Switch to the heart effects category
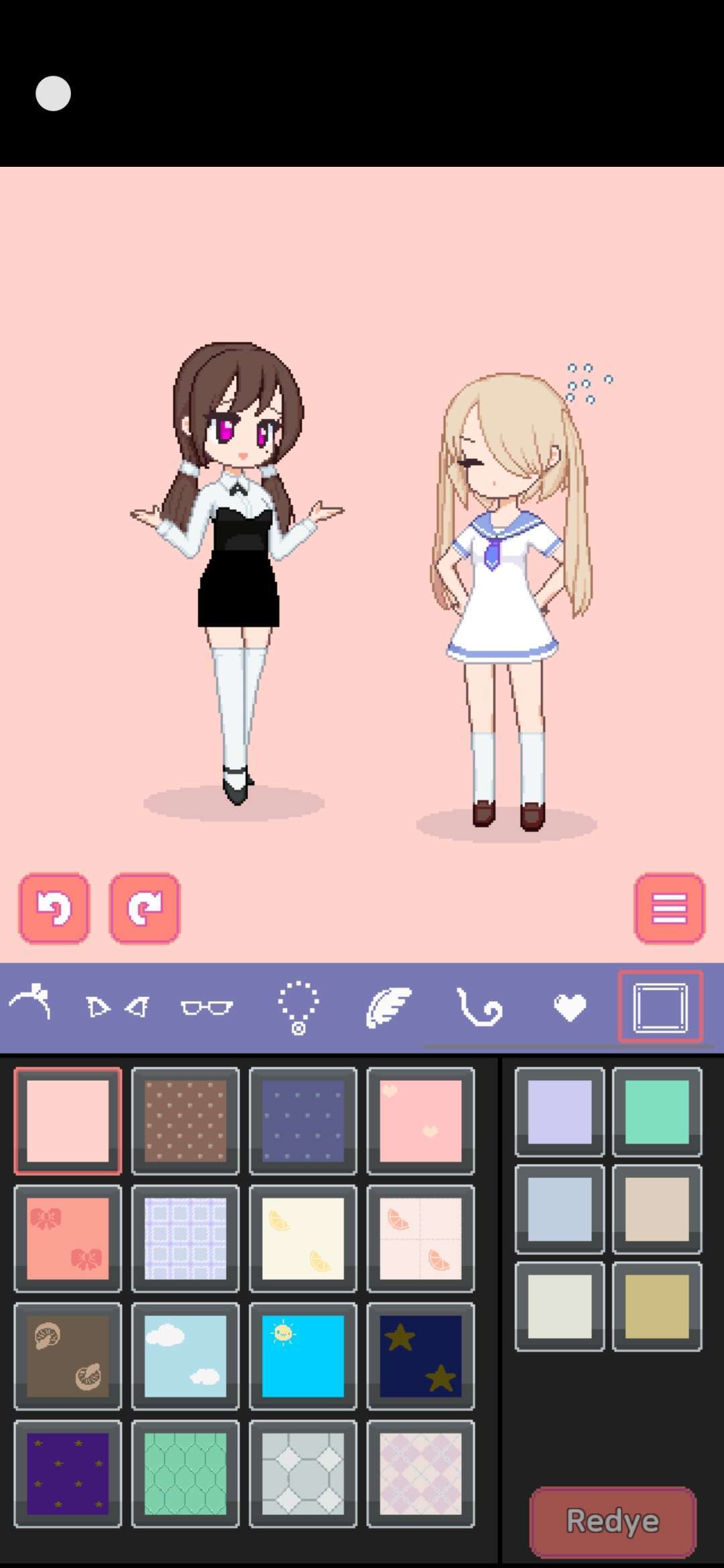The image size is (724, 1568). click(570, 1007)
